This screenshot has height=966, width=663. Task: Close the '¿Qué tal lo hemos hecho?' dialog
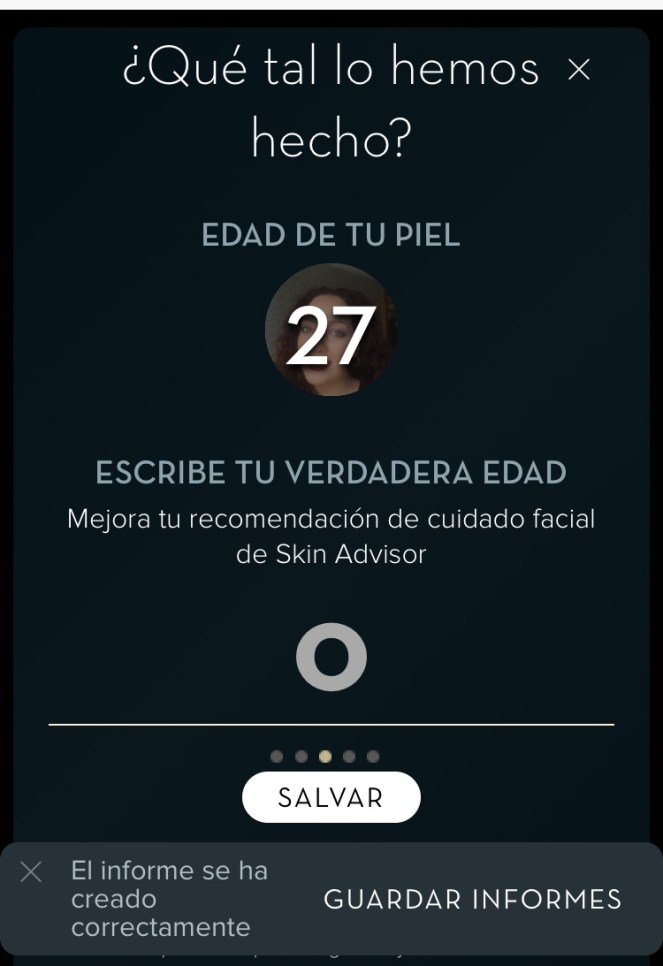tap(579, 69)
